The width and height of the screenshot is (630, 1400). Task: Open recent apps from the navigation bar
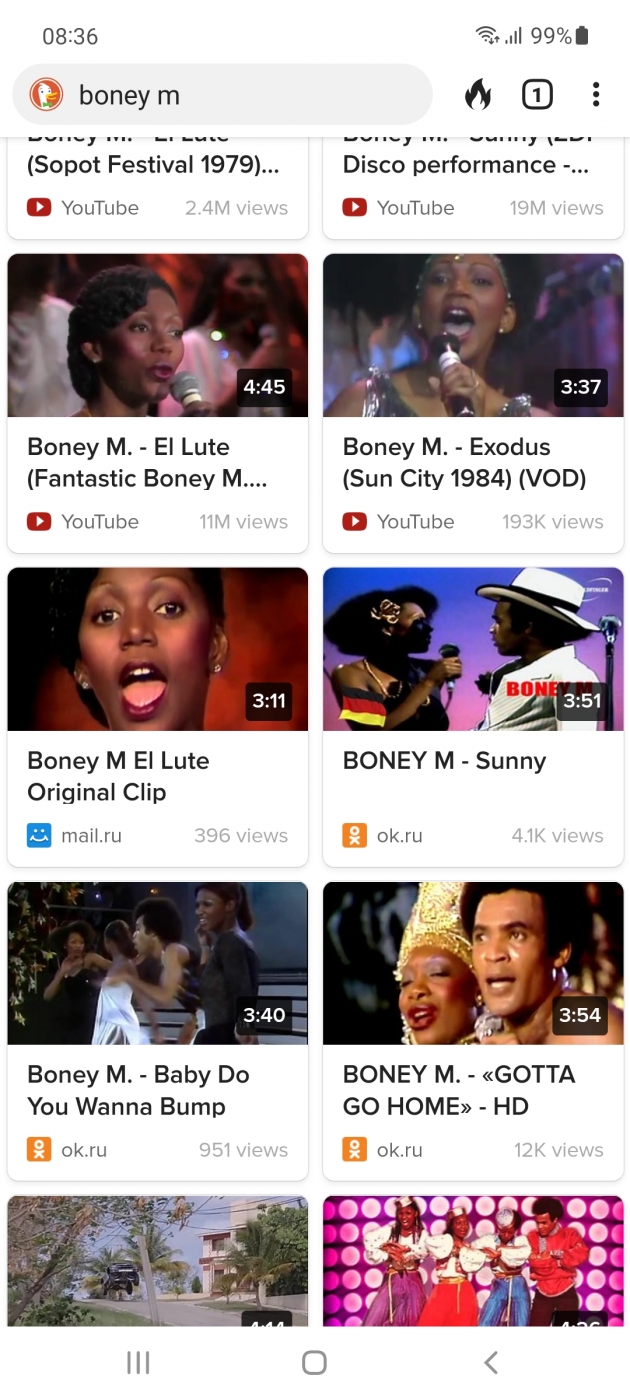click(138, 1362)
